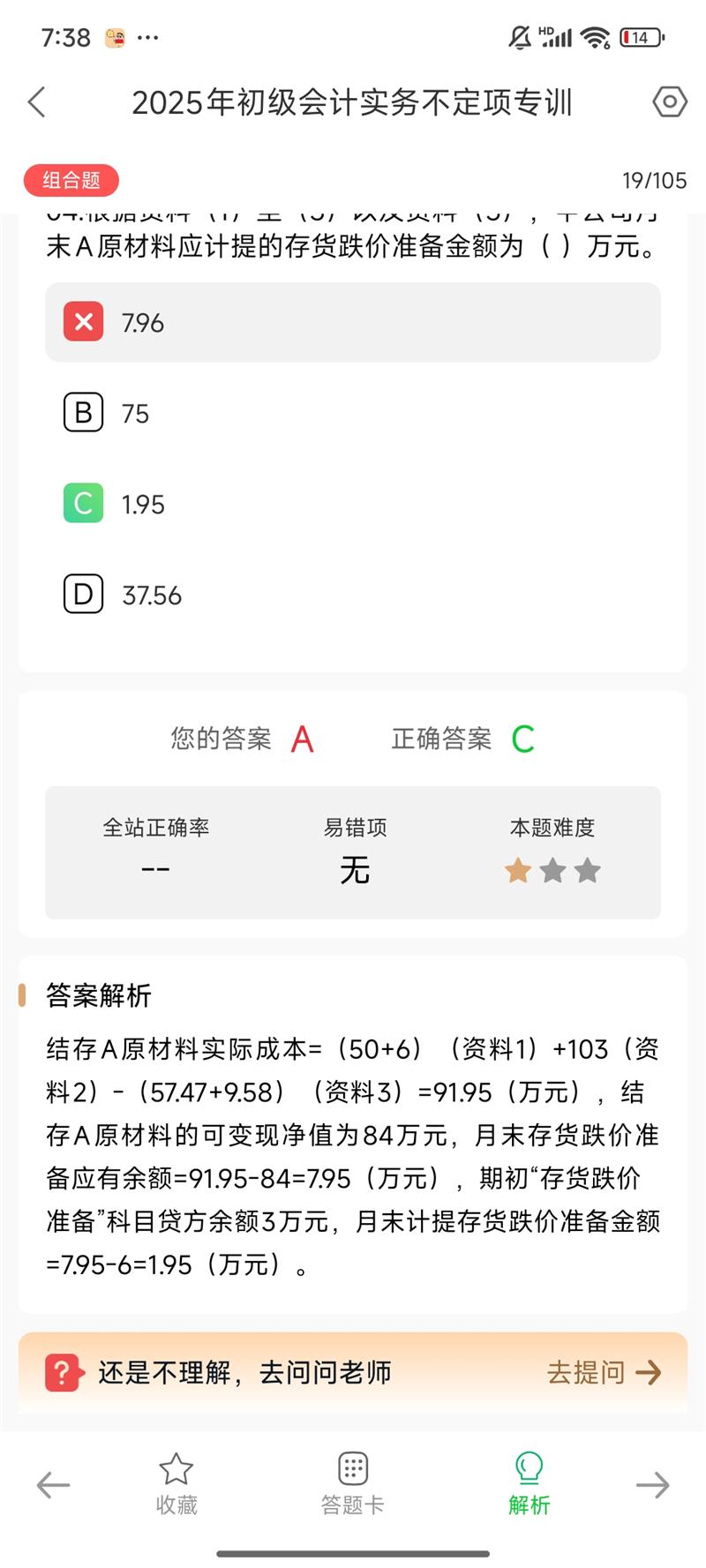
Task: Choose answer option C 1.95
Action: click(353, 504)
